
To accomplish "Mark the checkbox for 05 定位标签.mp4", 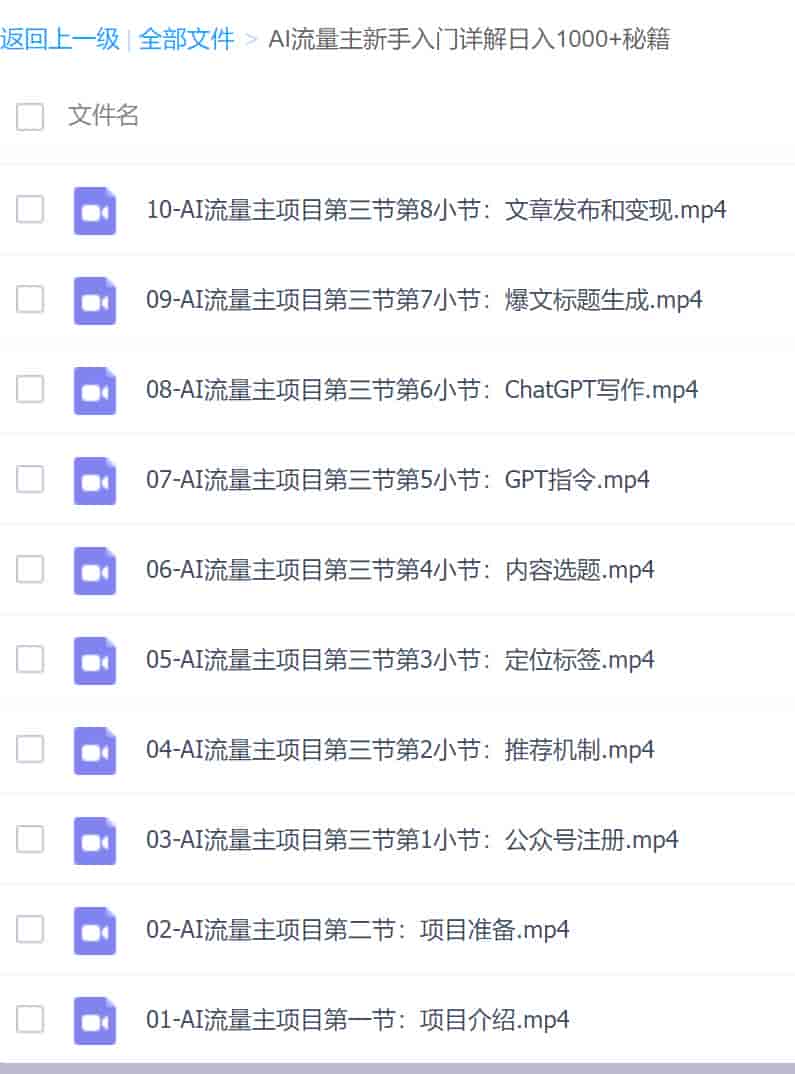I will (x=30, y=660).
